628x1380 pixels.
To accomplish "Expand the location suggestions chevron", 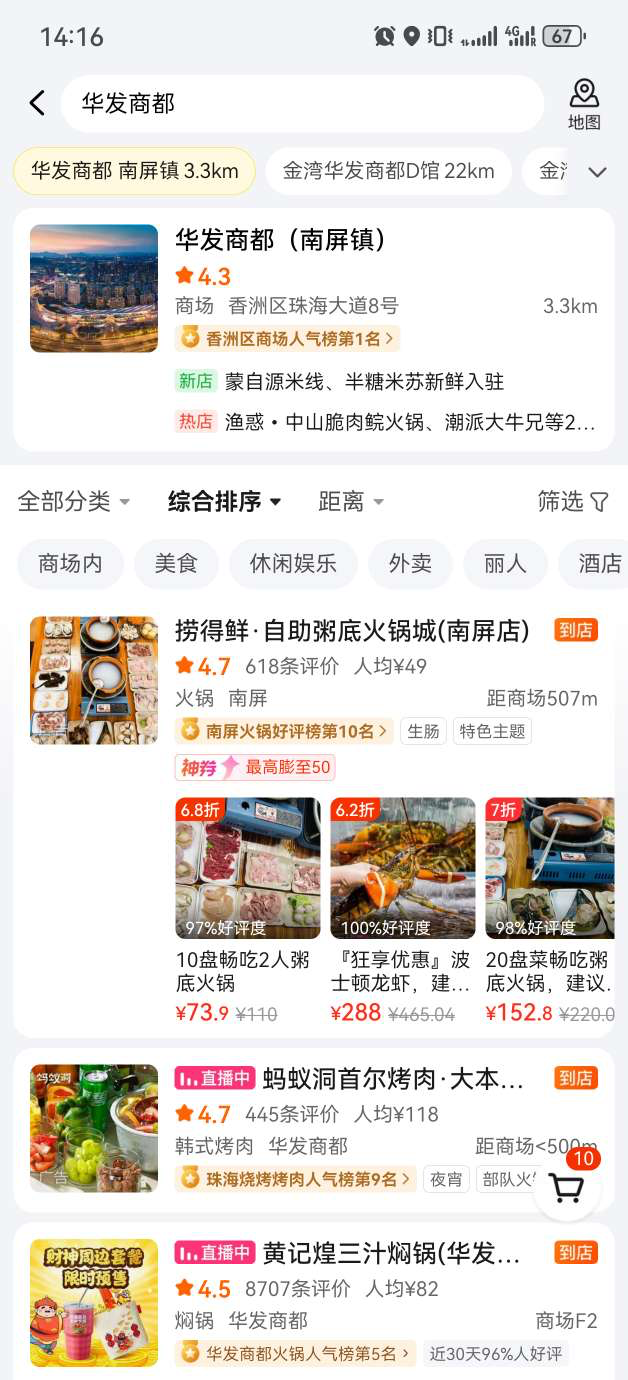I will 598,172.
